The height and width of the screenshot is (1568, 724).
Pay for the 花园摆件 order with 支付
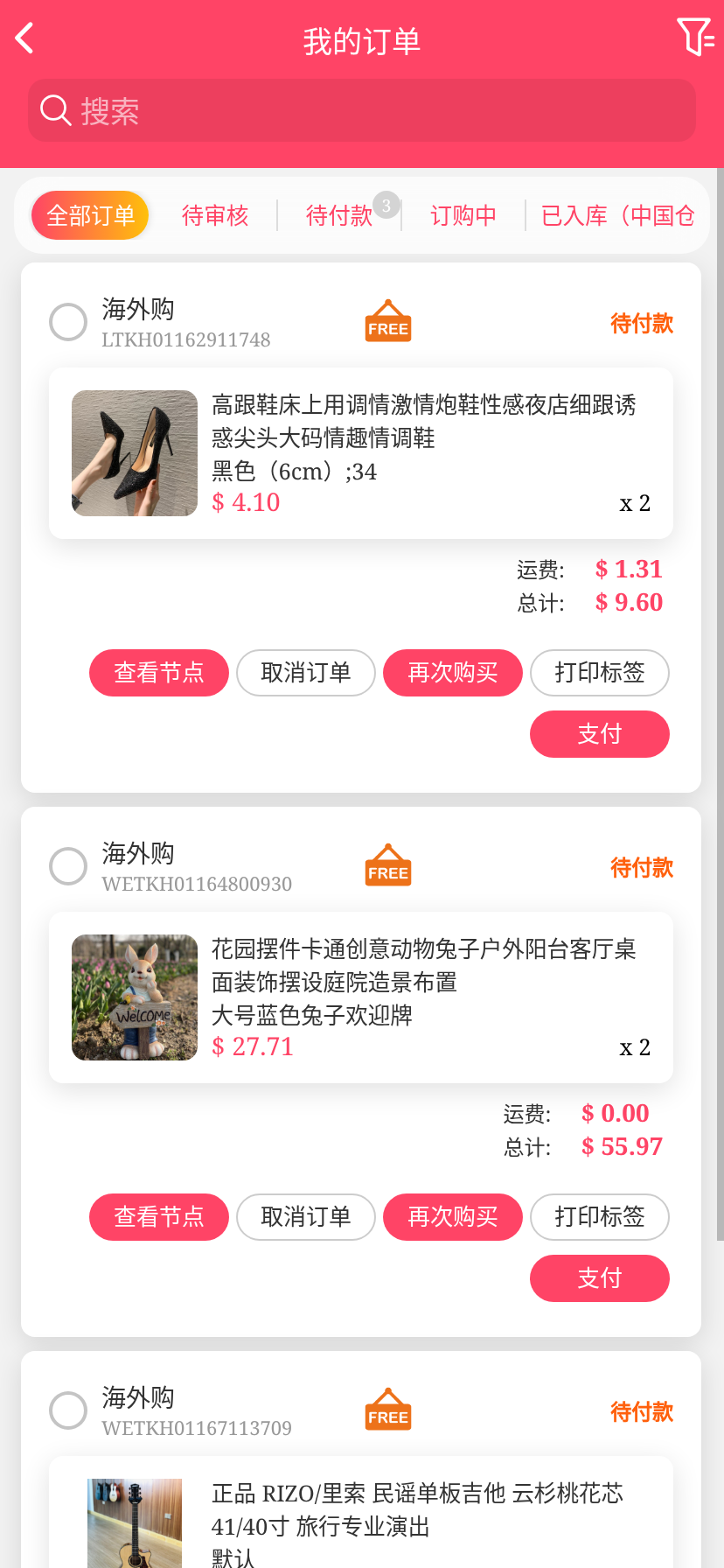point(600,1278)
